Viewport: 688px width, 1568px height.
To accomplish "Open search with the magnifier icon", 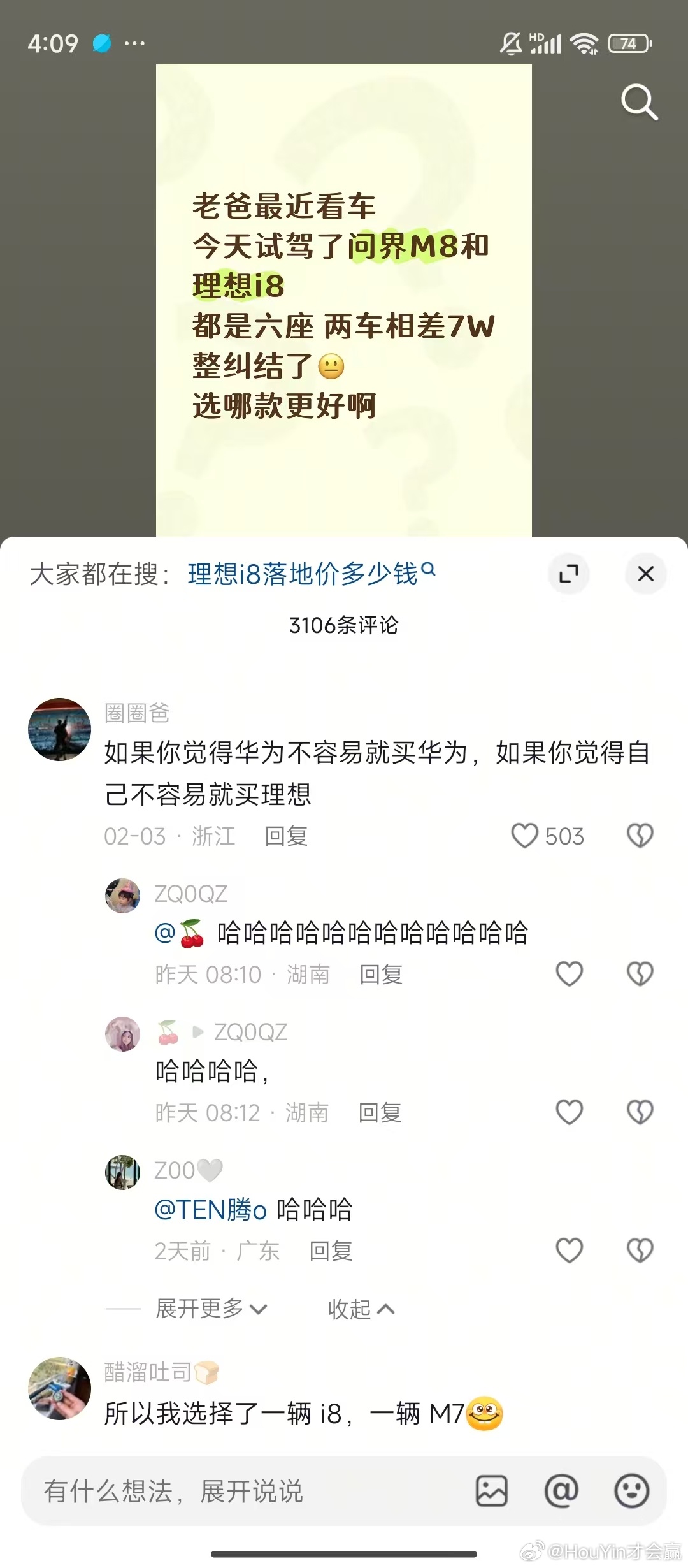I will 638,102.
